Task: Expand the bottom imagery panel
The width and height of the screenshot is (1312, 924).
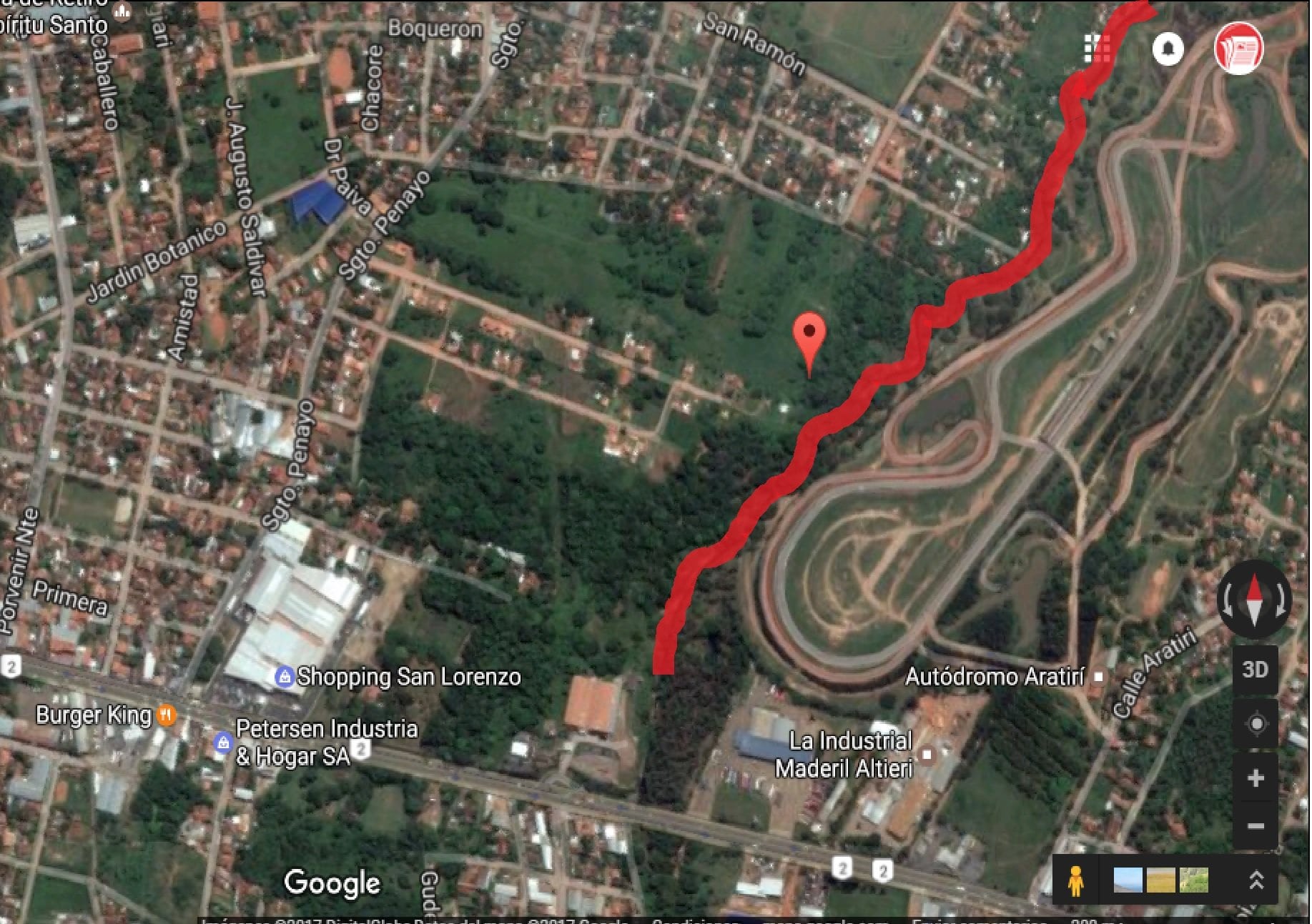Action: [x=1256, y=880]
